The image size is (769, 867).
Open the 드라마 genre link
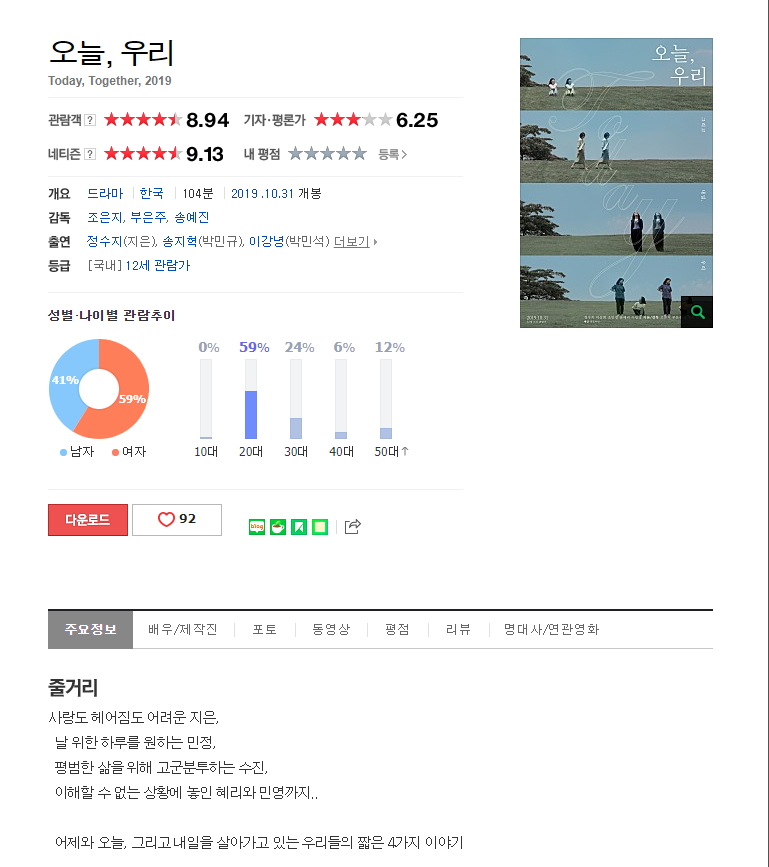click(x=105, y=193)
